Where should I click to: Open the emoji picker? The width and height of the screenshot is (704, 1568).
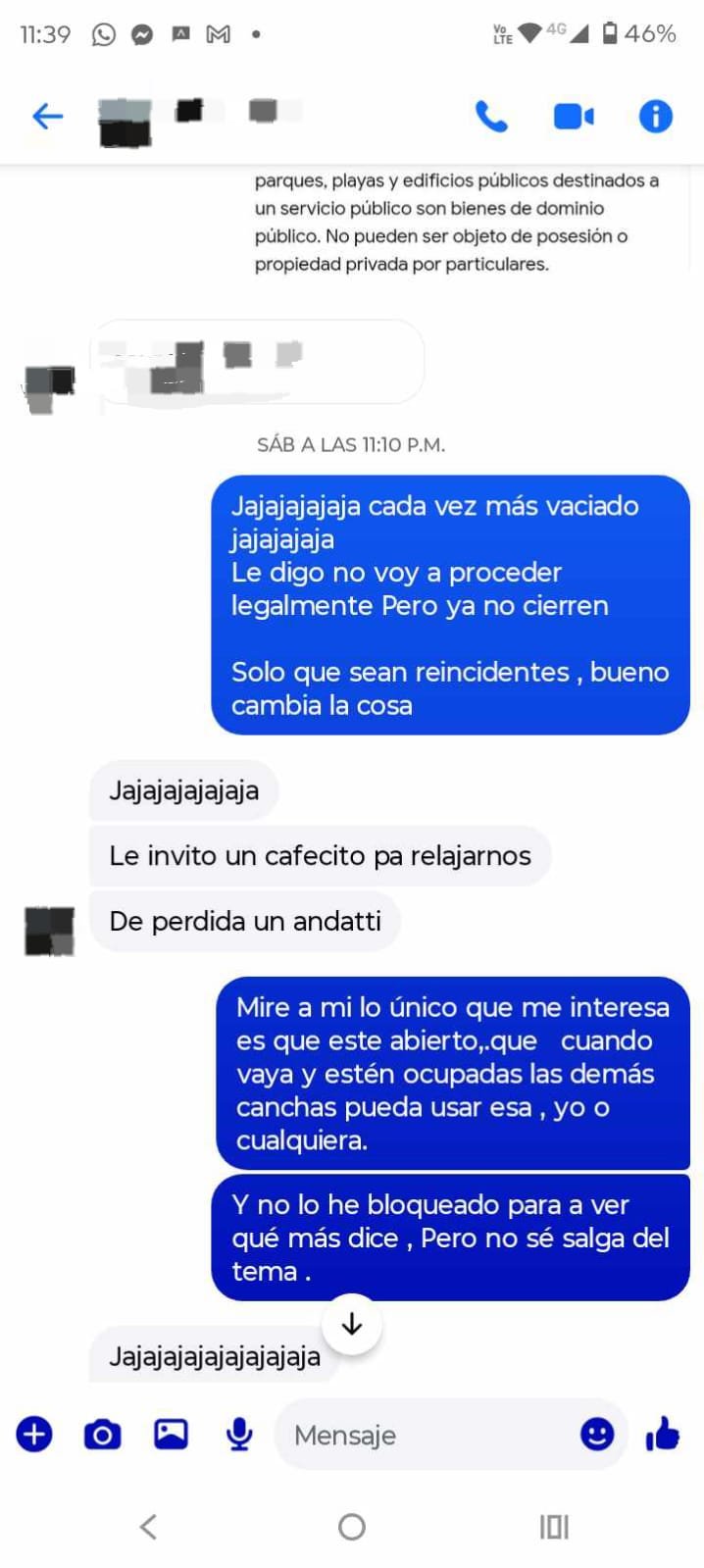tap(596, 1435)
